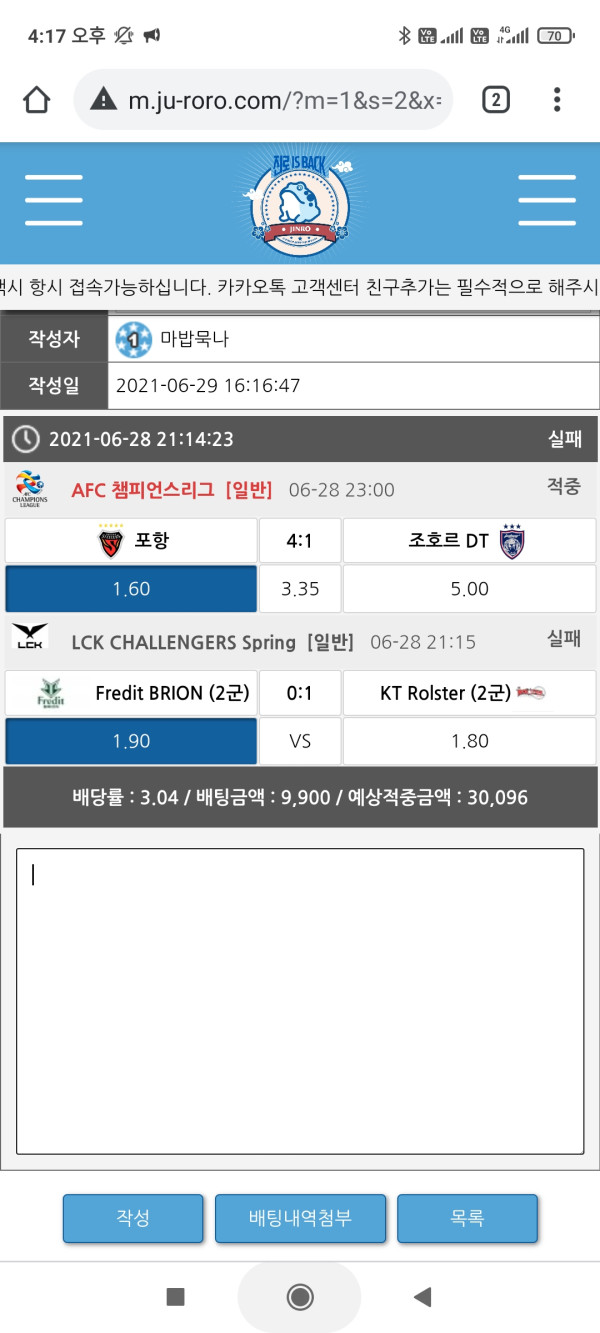This screenshot has width=600, height=1333.
Task: Open the browser tab switcher
Action: click(x=495, y=99)
